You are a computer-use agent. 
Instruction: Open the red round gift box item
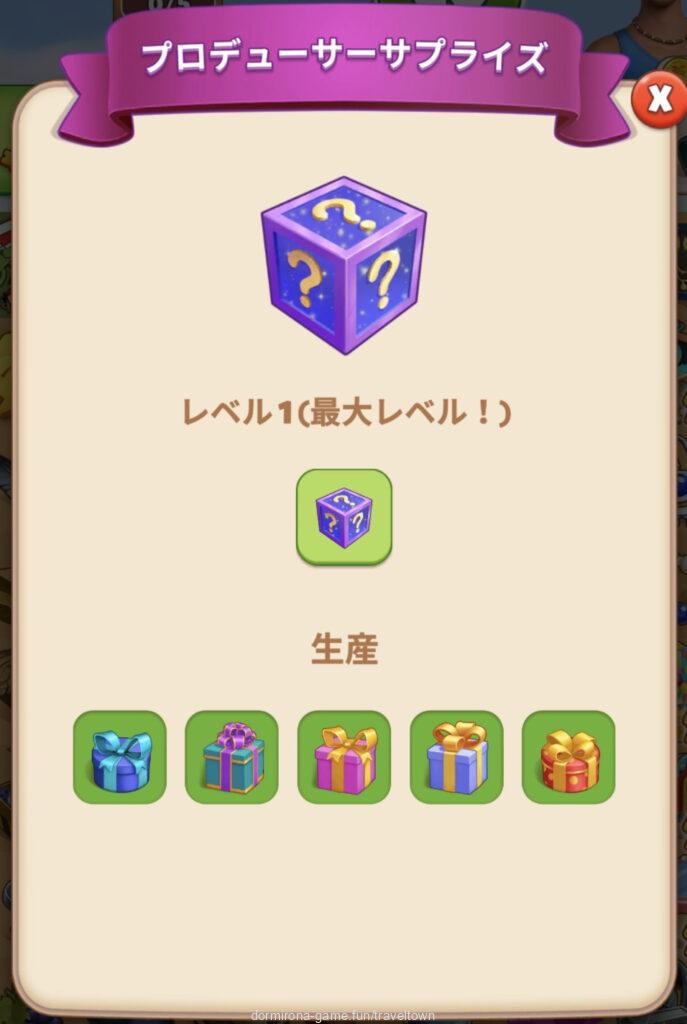pos(568,757)
